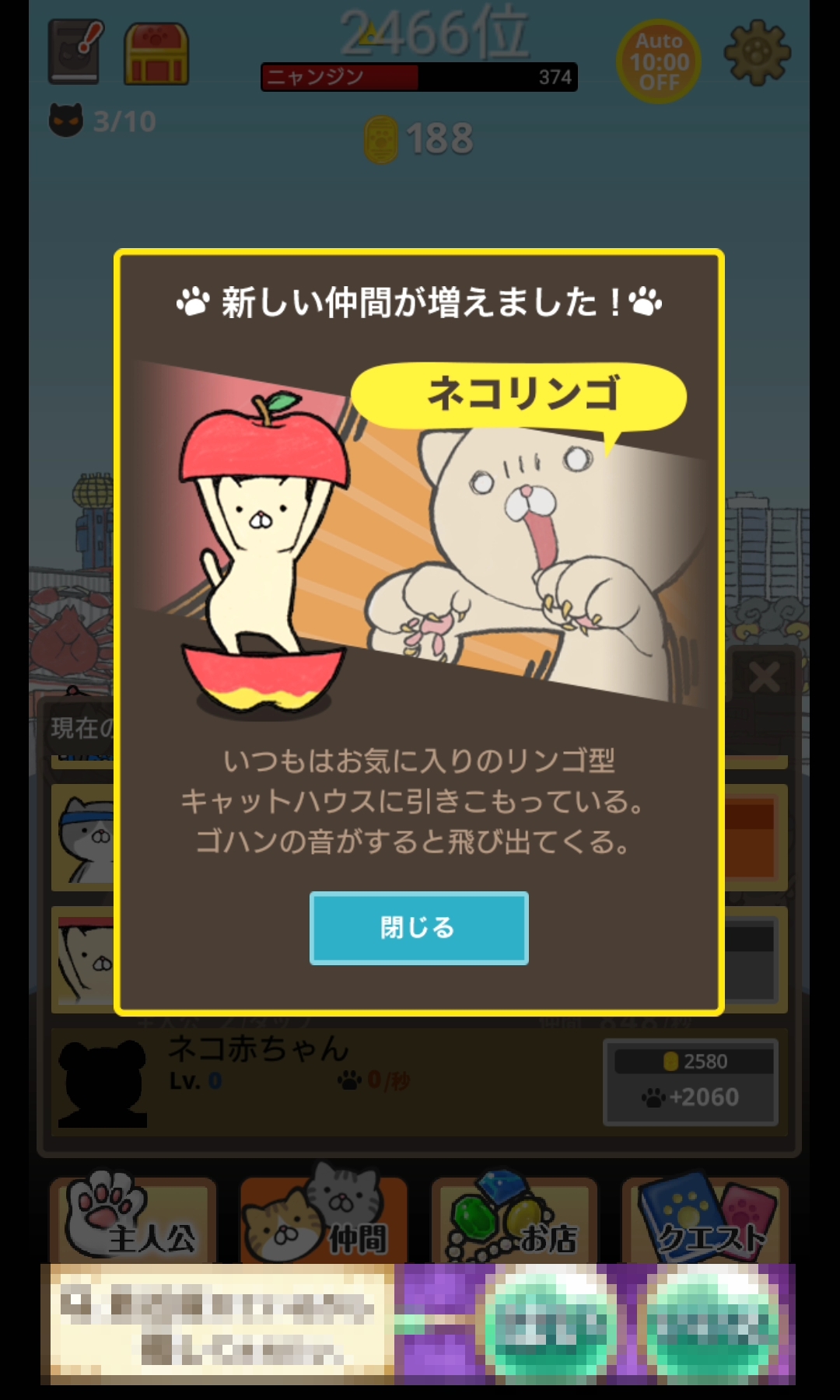Open the notebook with the alert mark
Screen dimensions: 840x1400
pyautogui.click(x=76, y=52)
